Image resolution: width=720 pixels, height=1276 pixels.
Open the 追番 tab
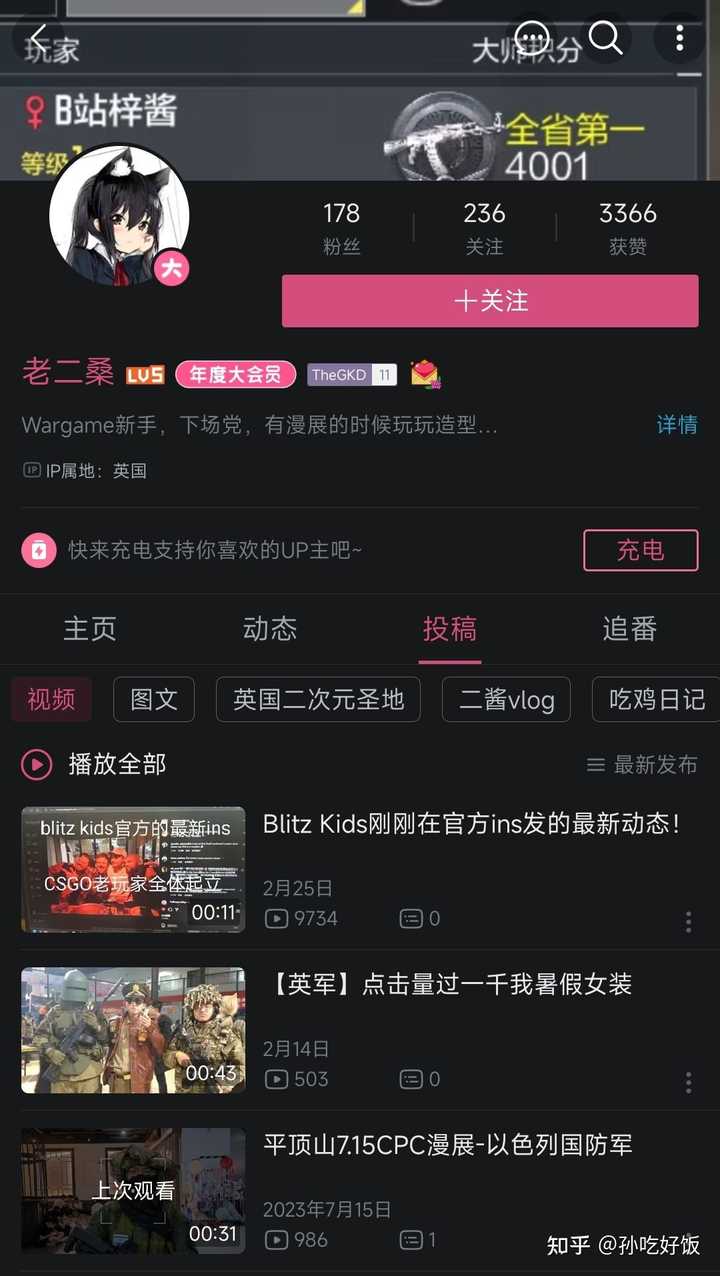(630, 628)
